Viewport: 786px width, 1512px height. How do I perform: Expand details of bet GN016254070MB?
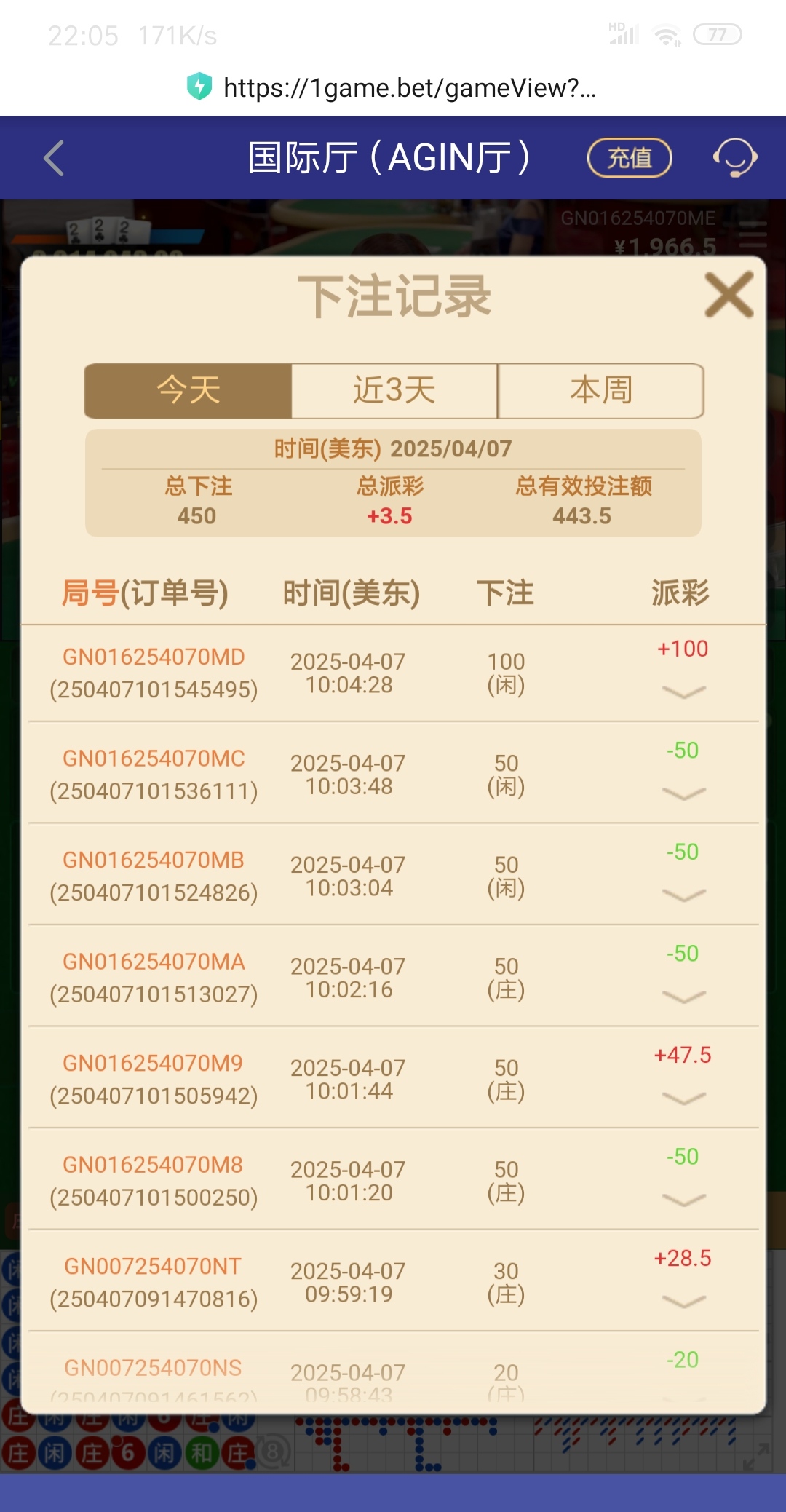683,895
